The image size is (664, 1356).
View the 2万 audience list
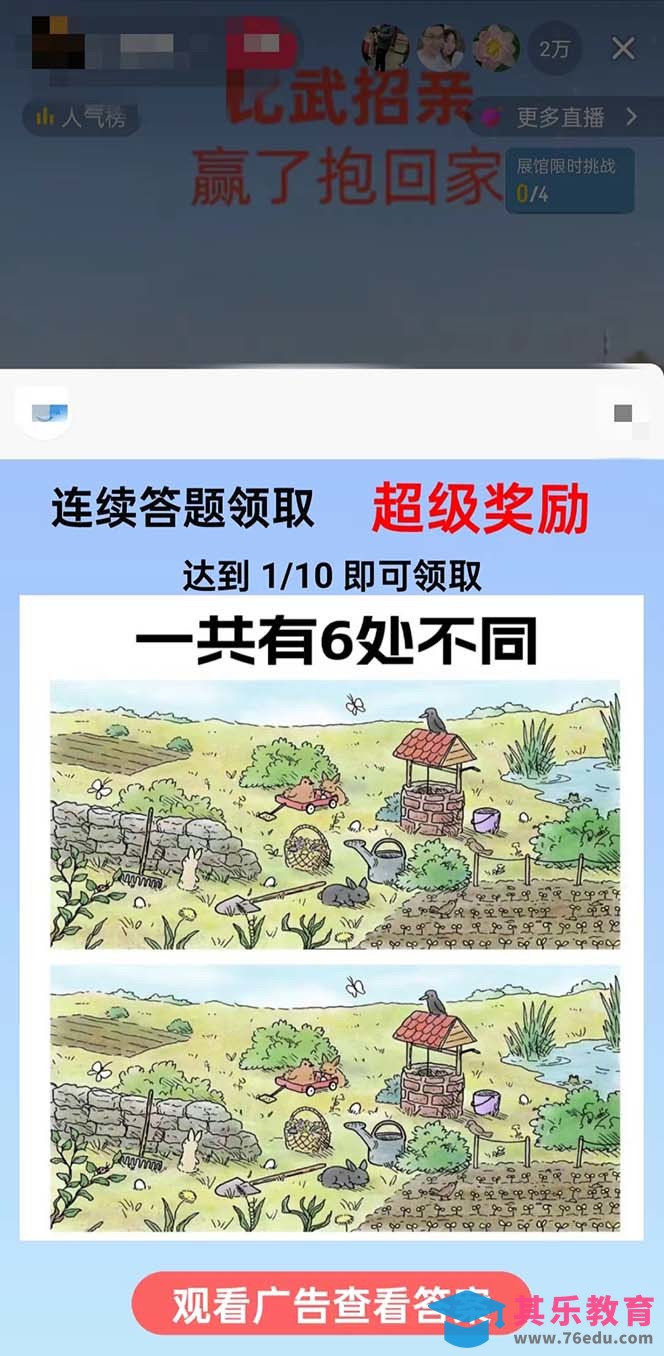(555, 49)
